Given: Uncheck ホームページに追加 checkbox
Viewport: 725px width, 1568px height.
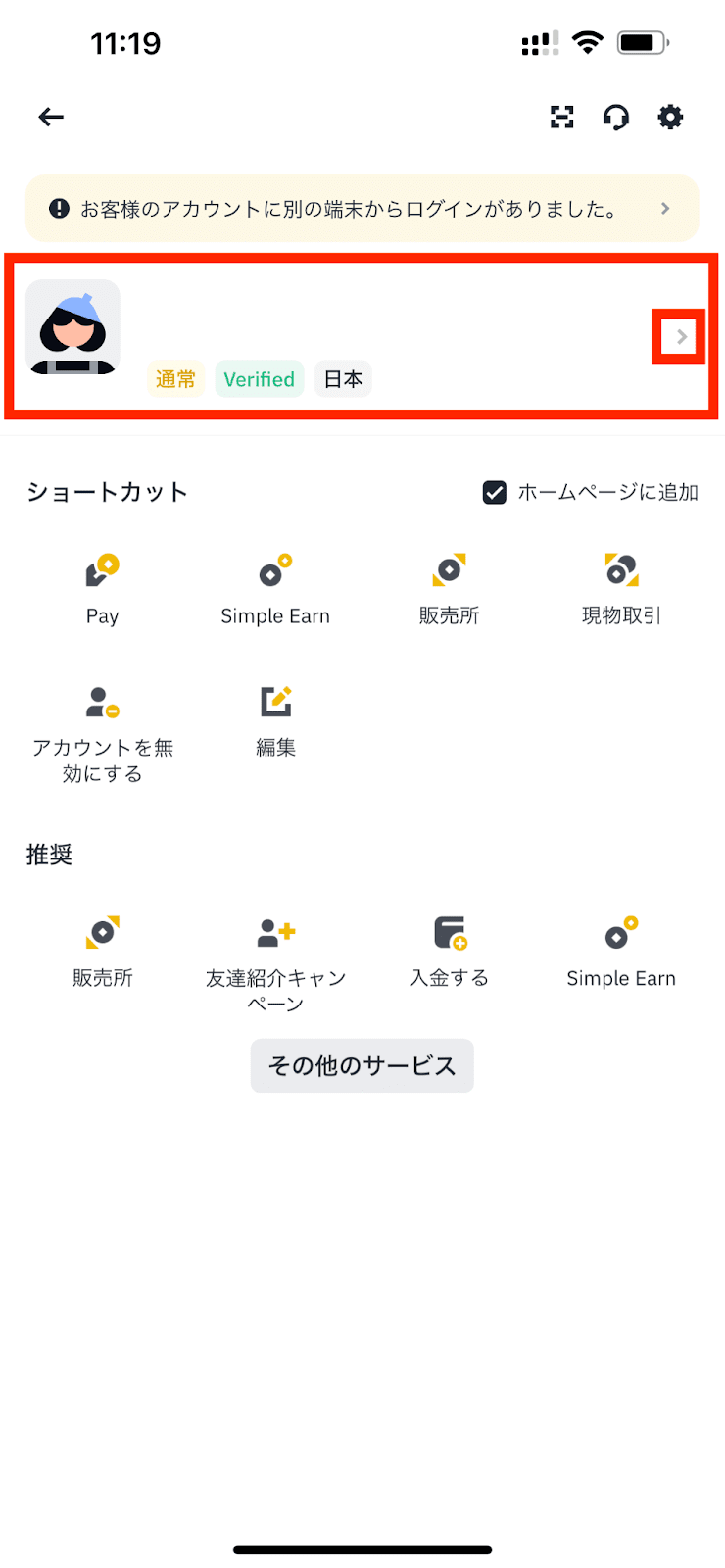Looking at the screenshot, I should [x=495, y=493].
